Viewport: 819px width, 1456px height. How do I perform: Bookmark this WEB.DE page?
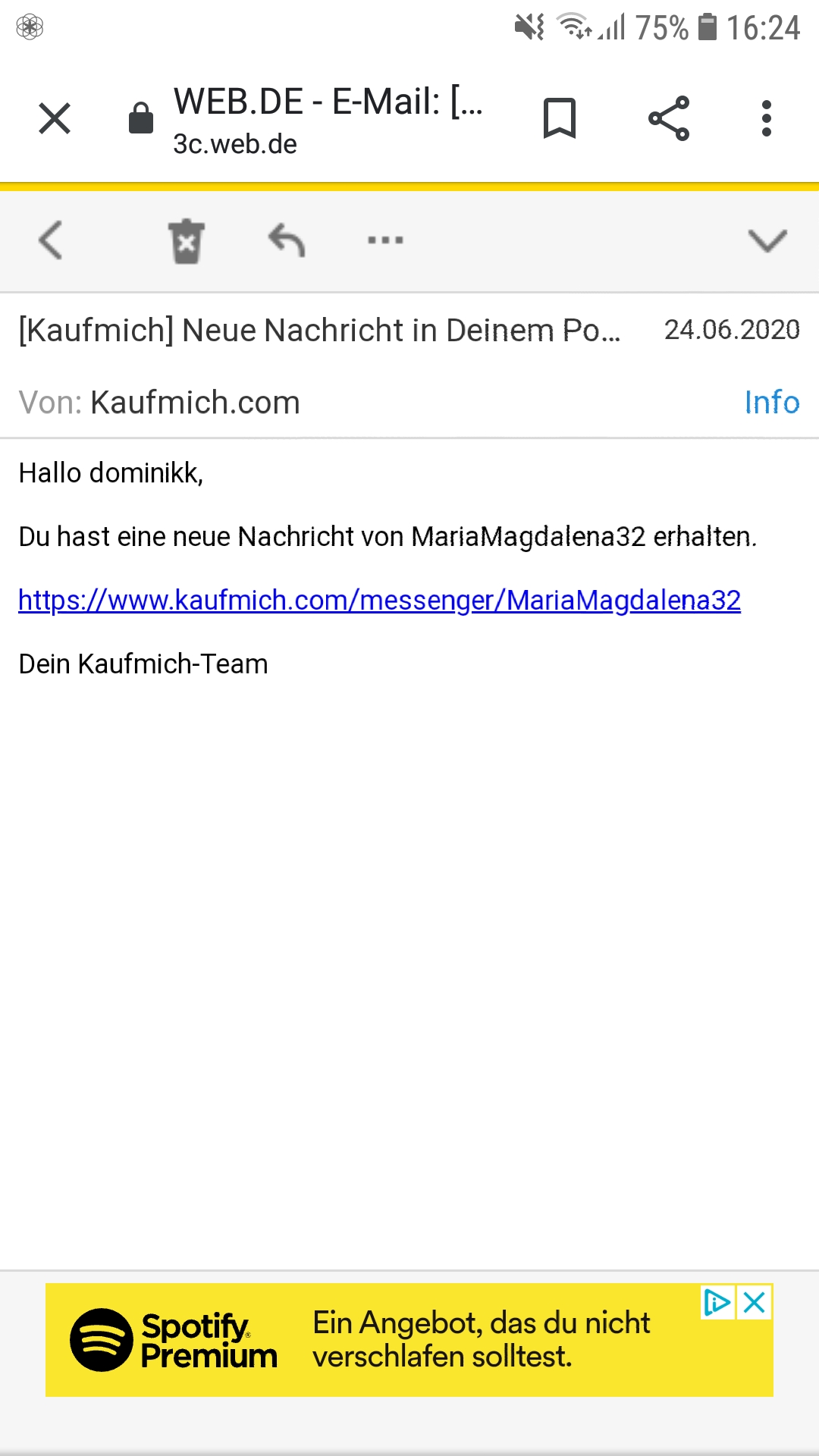point(560,118)
